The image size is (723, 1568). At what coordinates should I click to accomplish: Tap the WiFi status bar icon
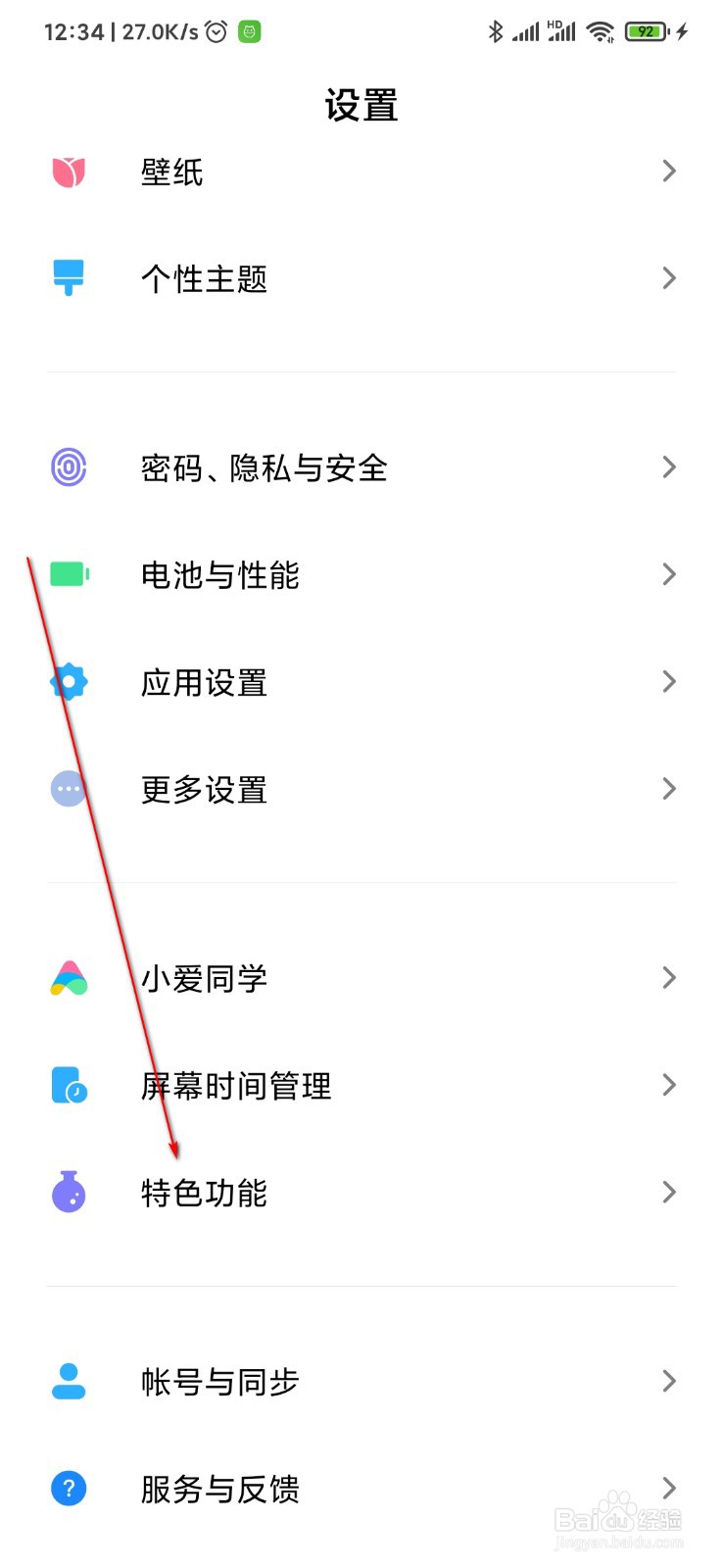coord(601,31)
